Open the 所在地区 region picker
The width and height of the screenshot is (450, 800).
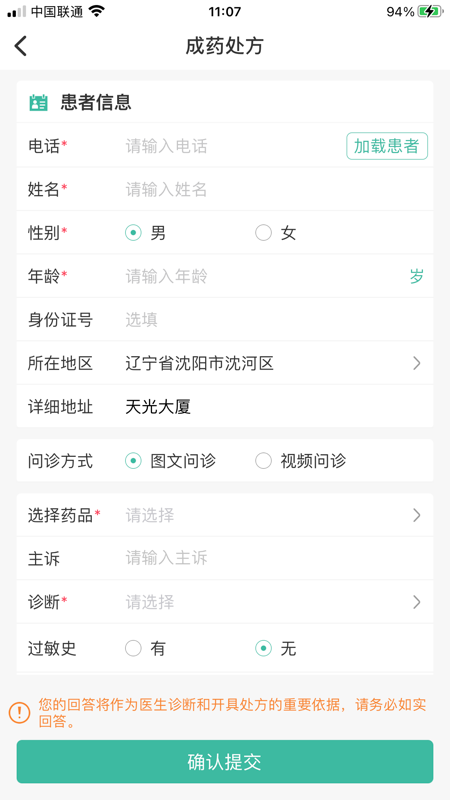[225, 363]
